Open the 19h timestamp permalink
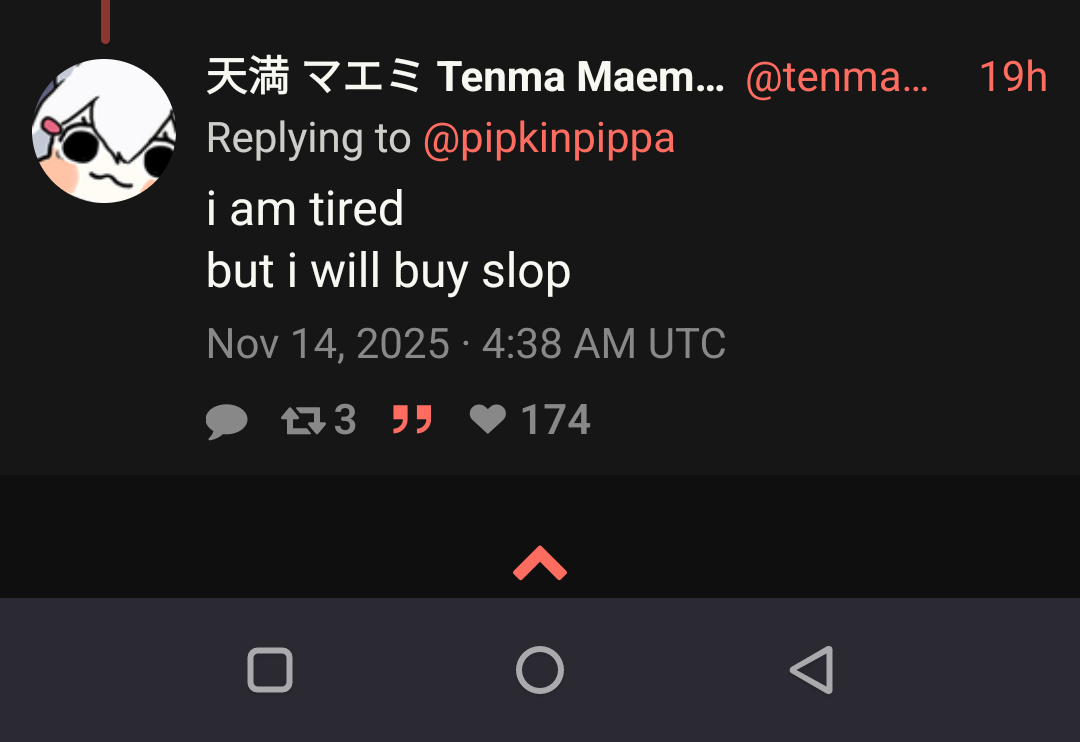The width and height of the screenshot is (1080, 742). (1012, 78)
